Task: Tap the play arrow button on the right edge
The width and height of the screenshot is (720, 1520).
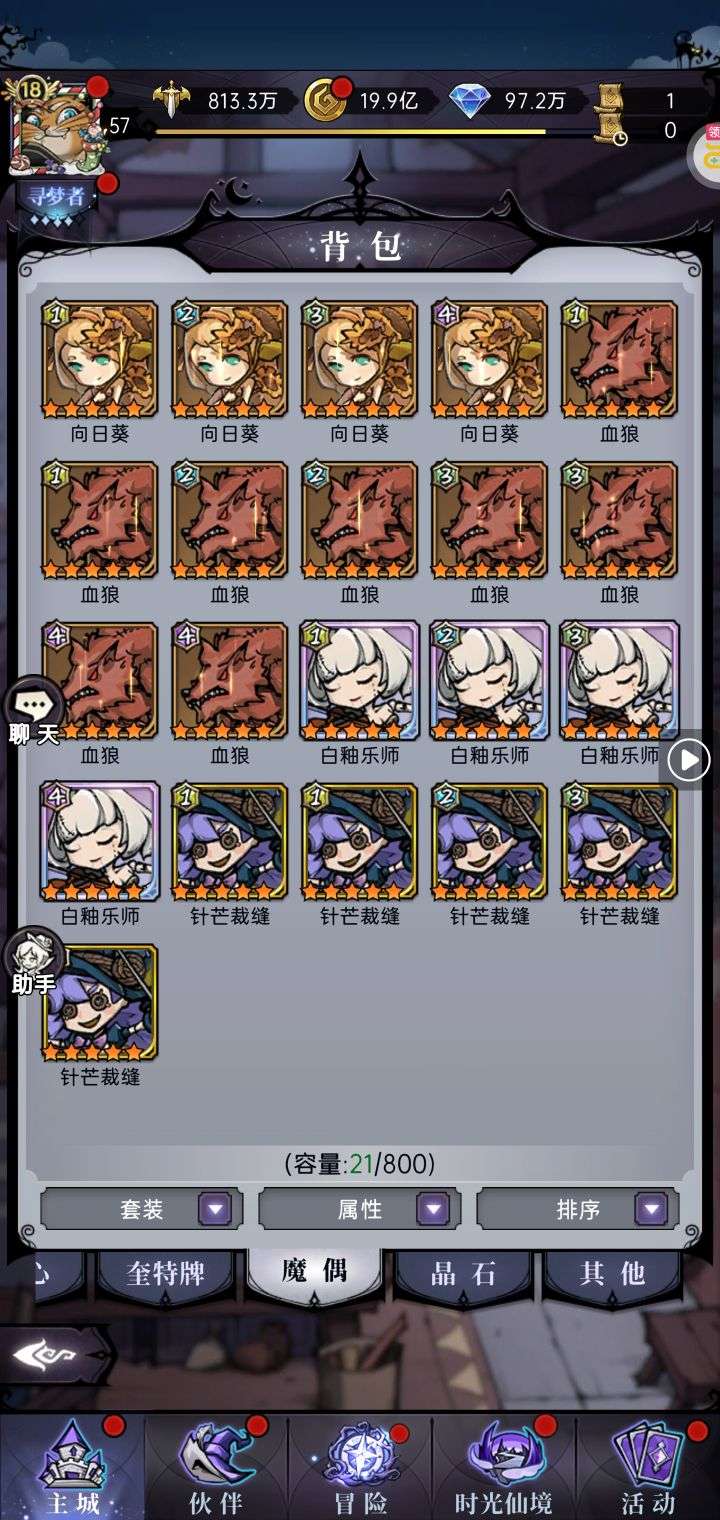Action: [x=689, y=761]
